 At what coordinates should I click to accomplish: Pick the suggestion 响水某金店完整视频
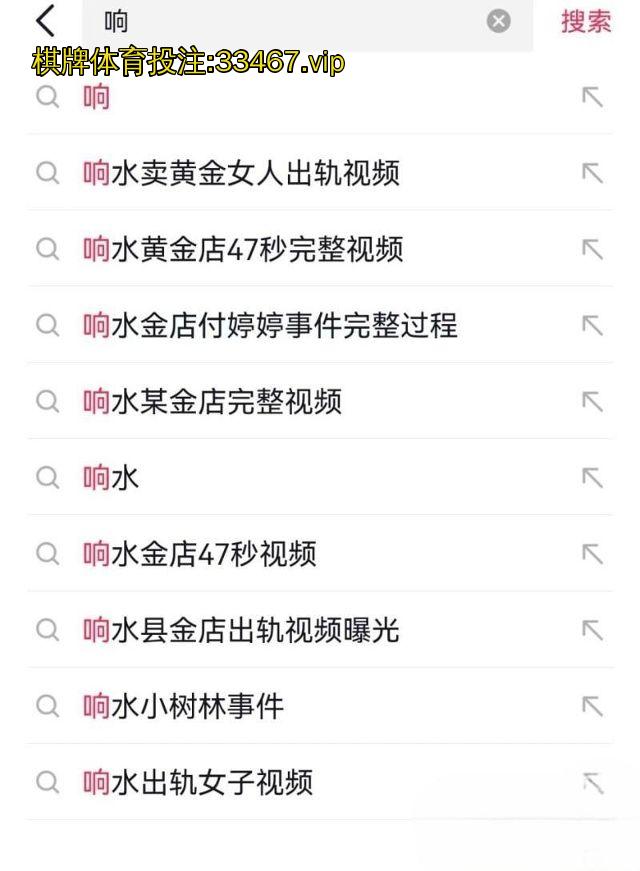tap(212, 401)
